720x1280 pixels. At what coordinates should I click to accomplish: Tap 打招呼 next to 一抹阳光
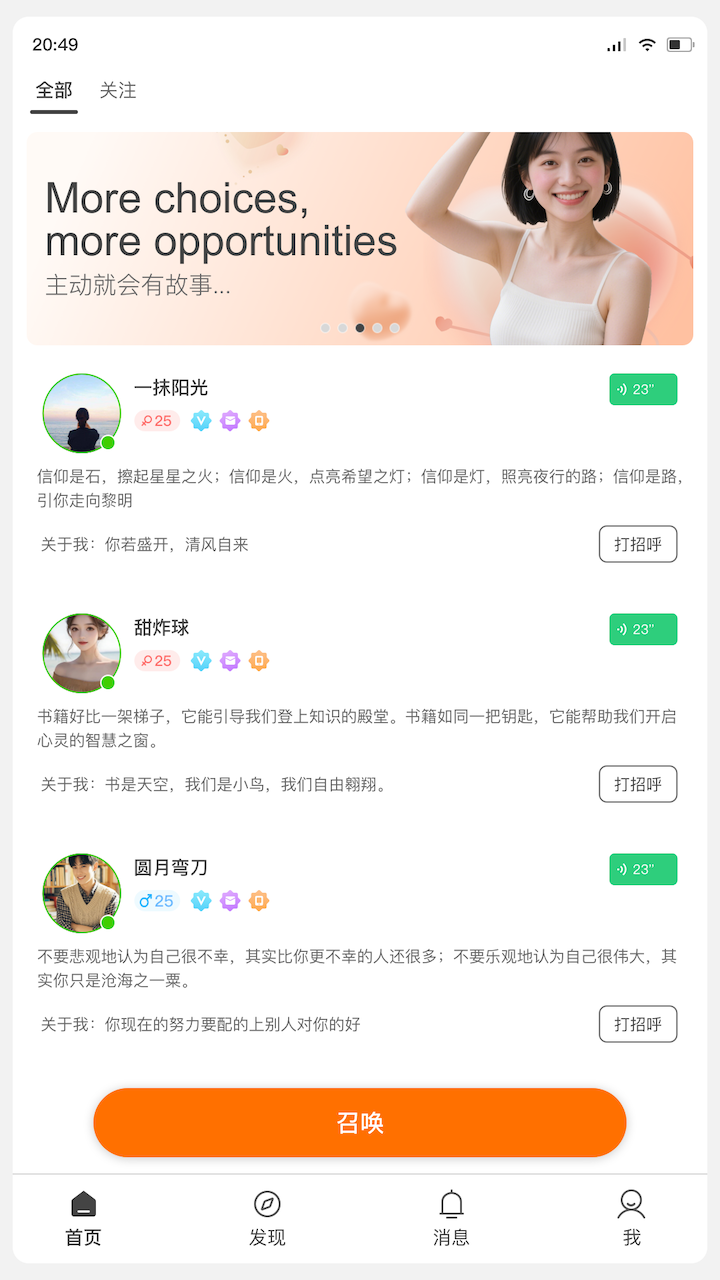point(638,544)
